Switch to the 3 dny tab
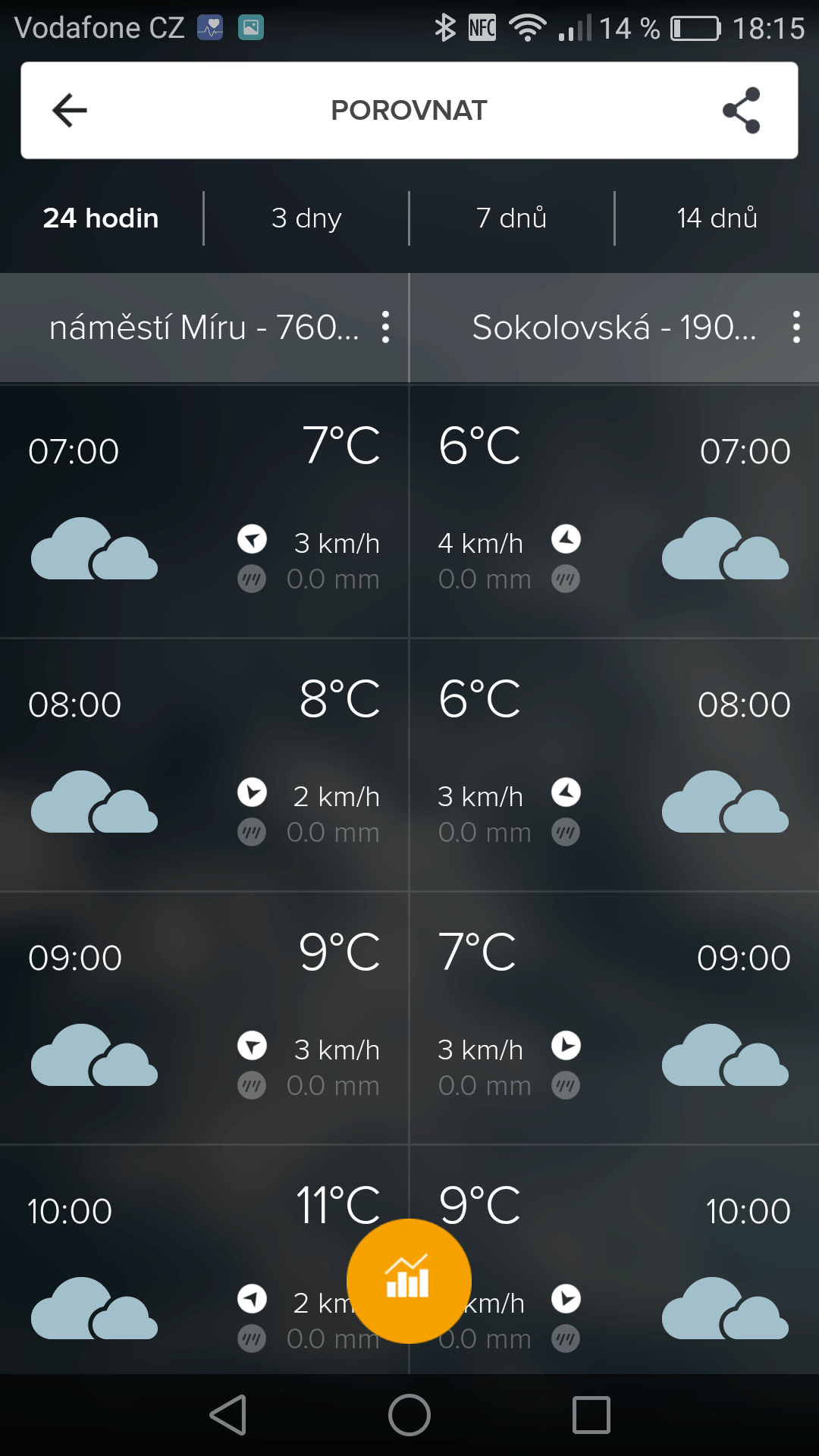 pyautogui.click(x=306, y=218)
